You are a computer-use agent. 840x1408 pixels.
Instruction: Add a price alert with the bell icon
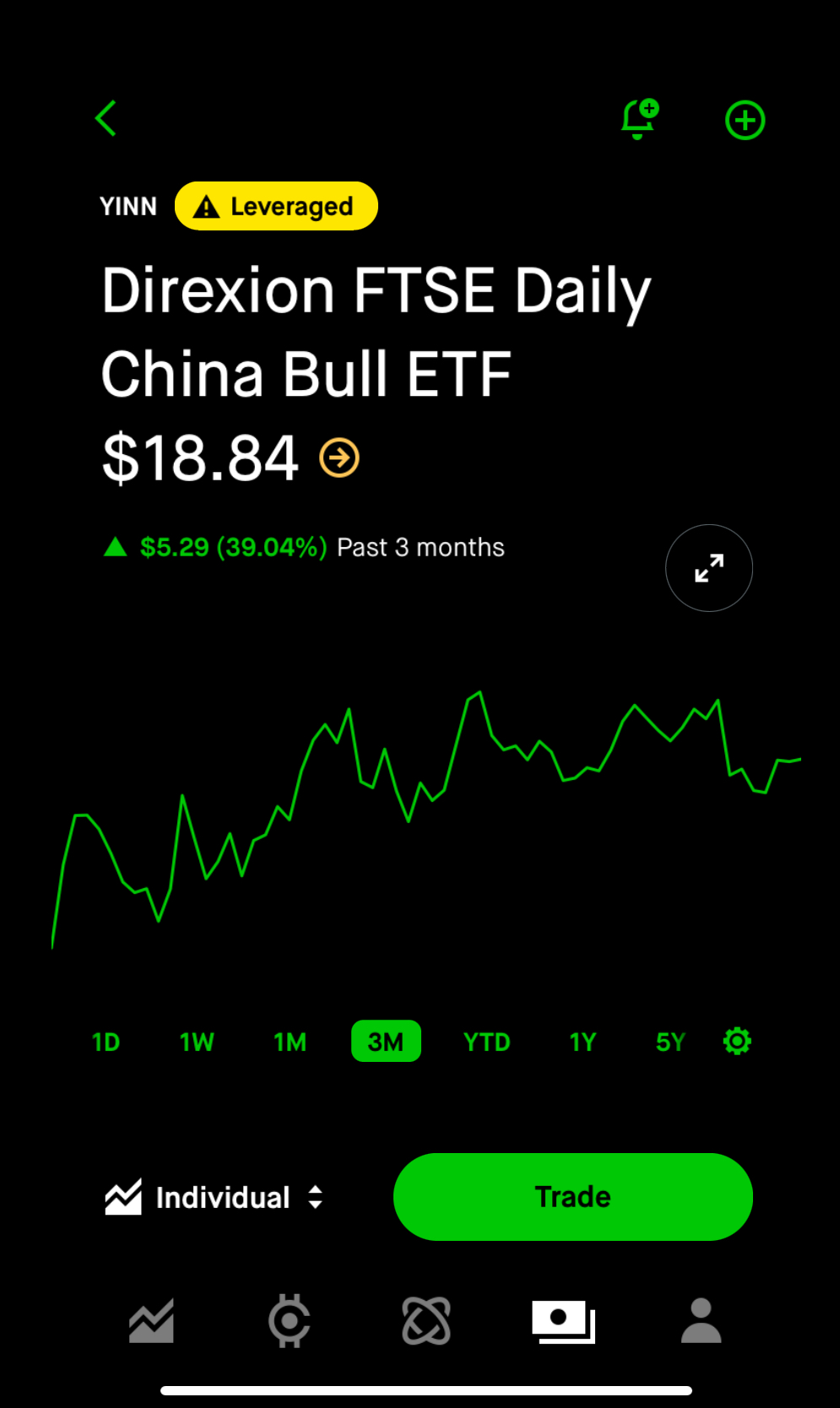(x=639, y=119)
